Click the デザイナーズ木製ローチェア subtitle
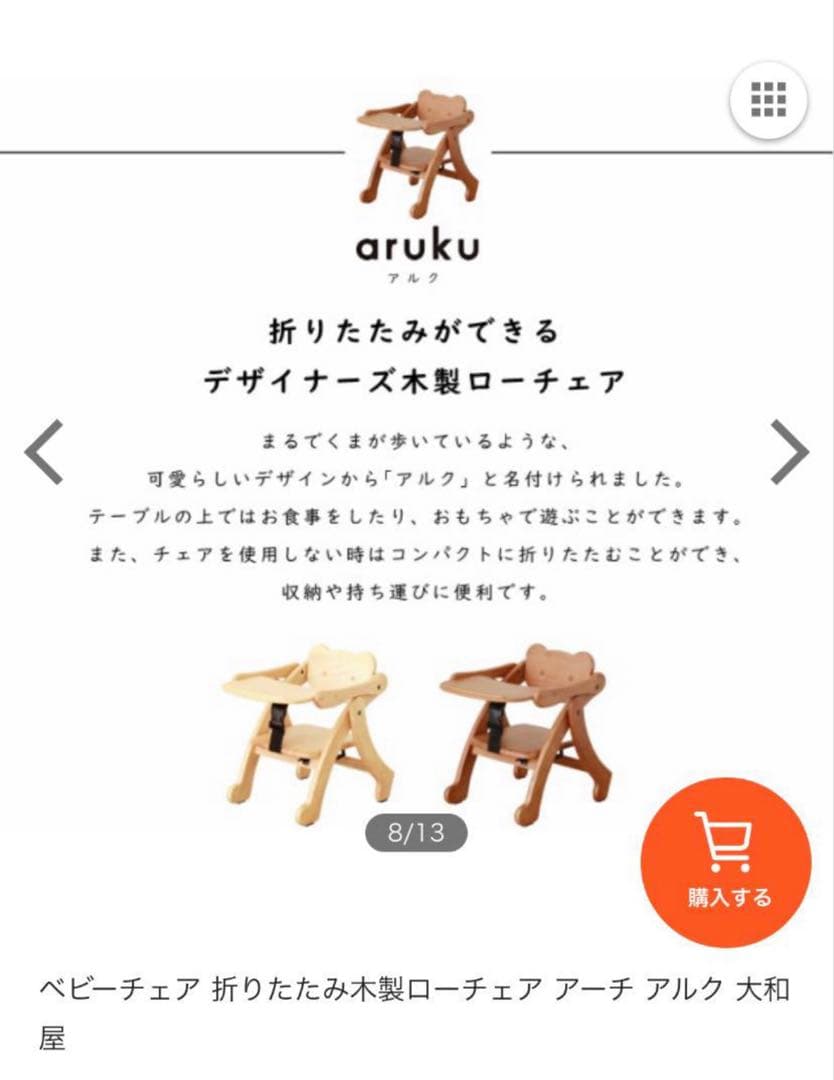Image resolution: width=834 pixels, height=1080 pixels. point(415,376)
